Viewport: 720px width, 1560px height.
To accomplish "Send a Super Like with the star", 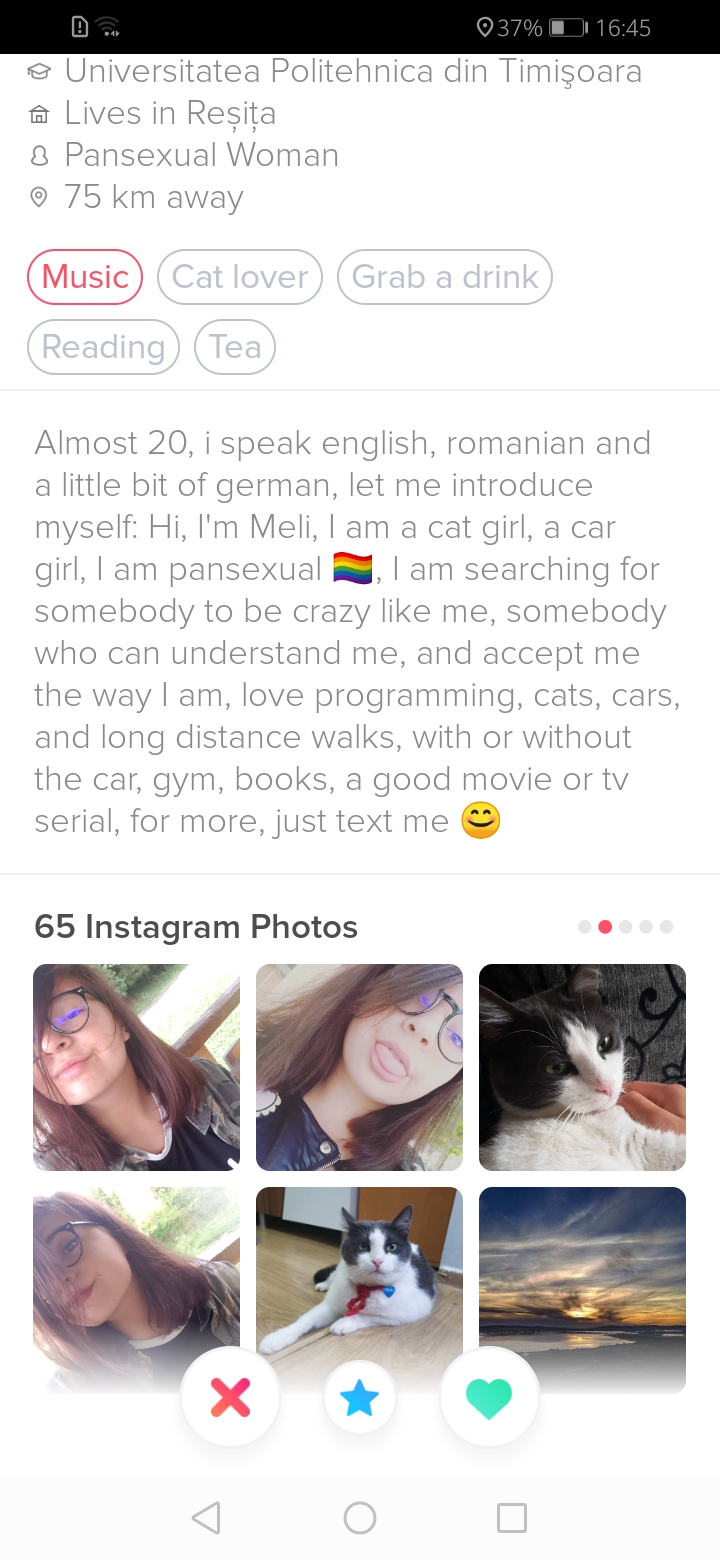I will pyautogui.click(x=360, y=1398).
